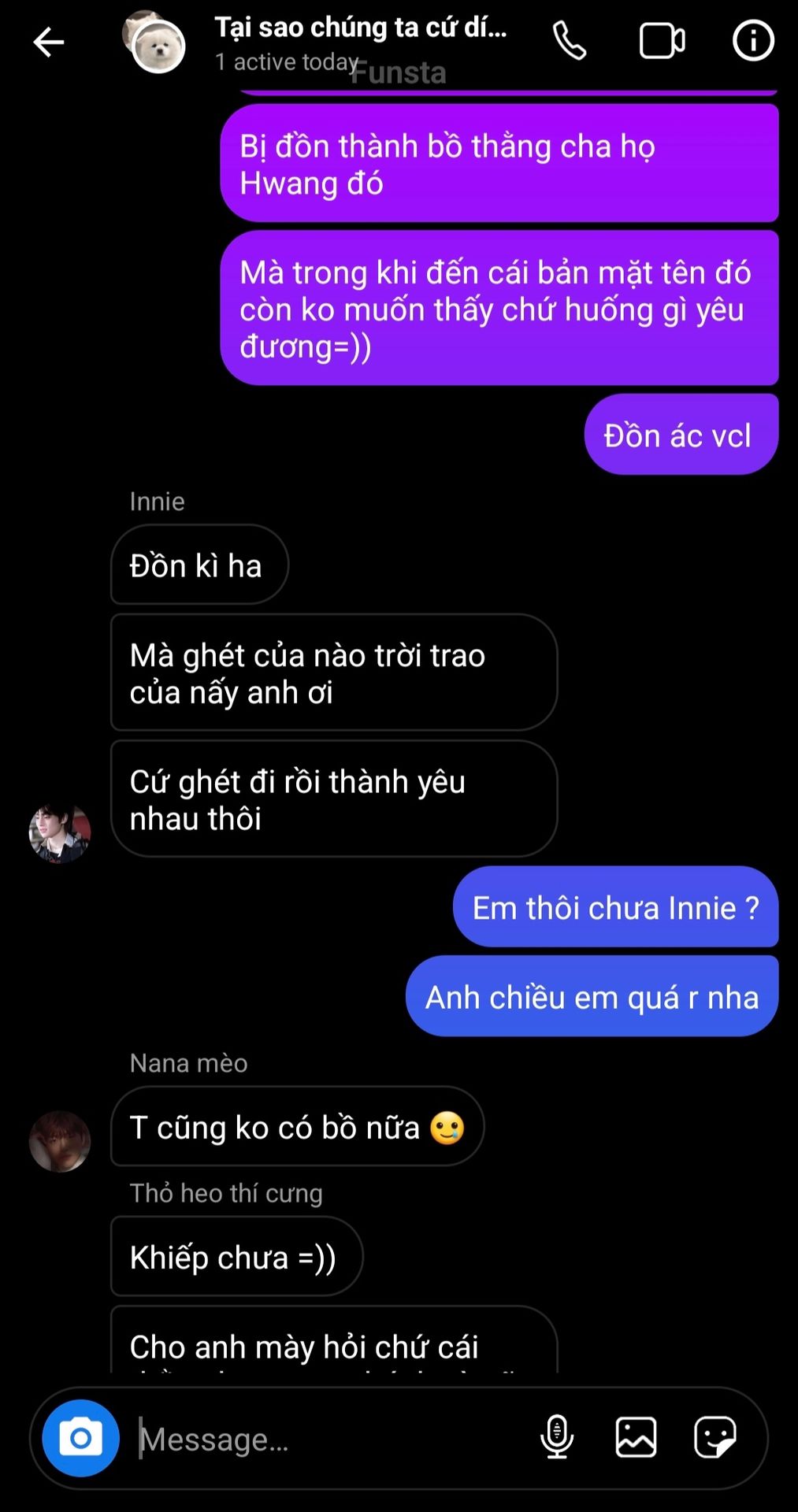Focus the Message text field
Viewport: 798px width, 1512px height.
coord(331,1439)
